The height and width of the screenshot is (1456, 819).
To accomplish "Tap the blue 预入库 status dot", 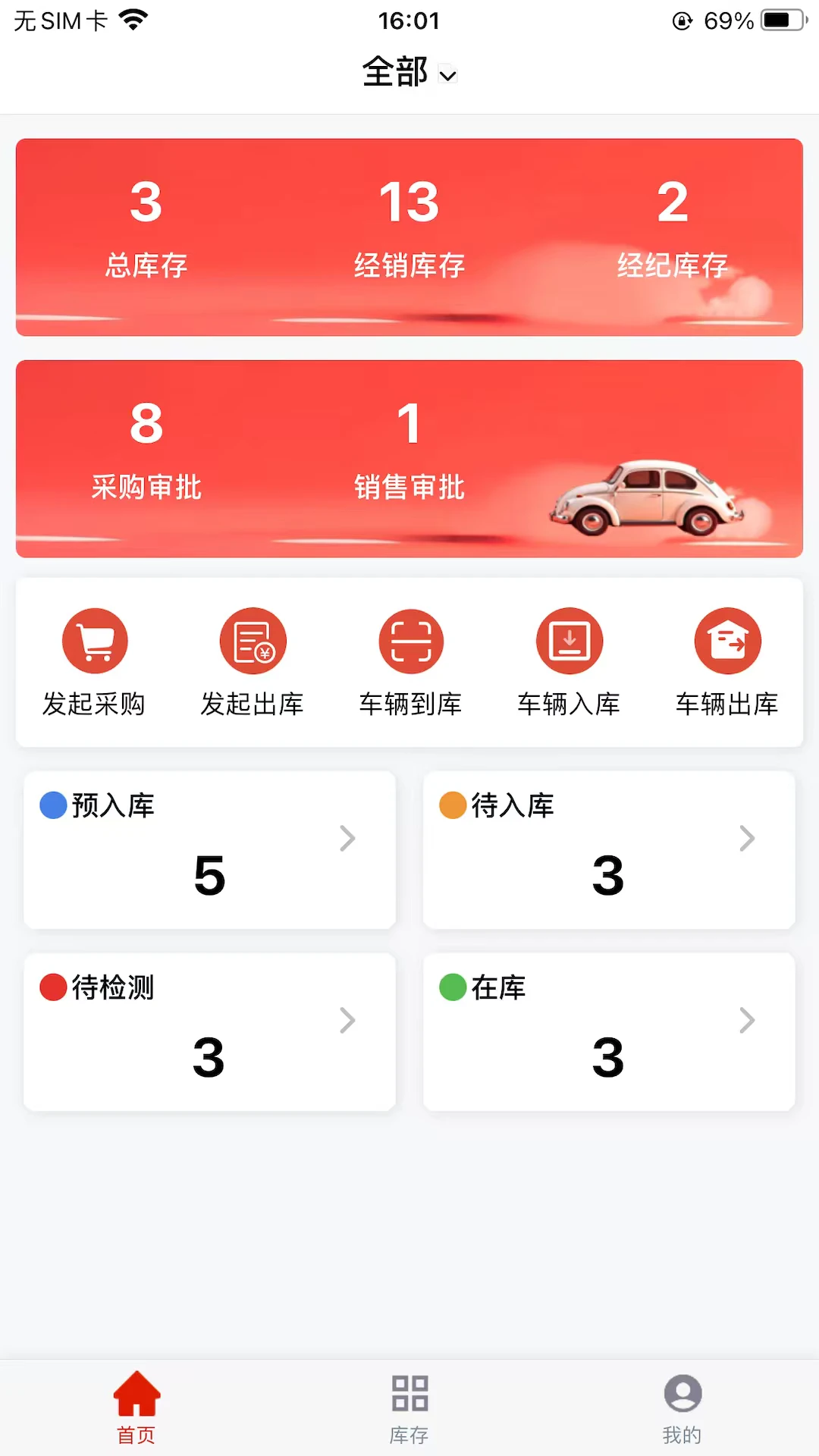I will pyautogui.click(x=52, y=806).
